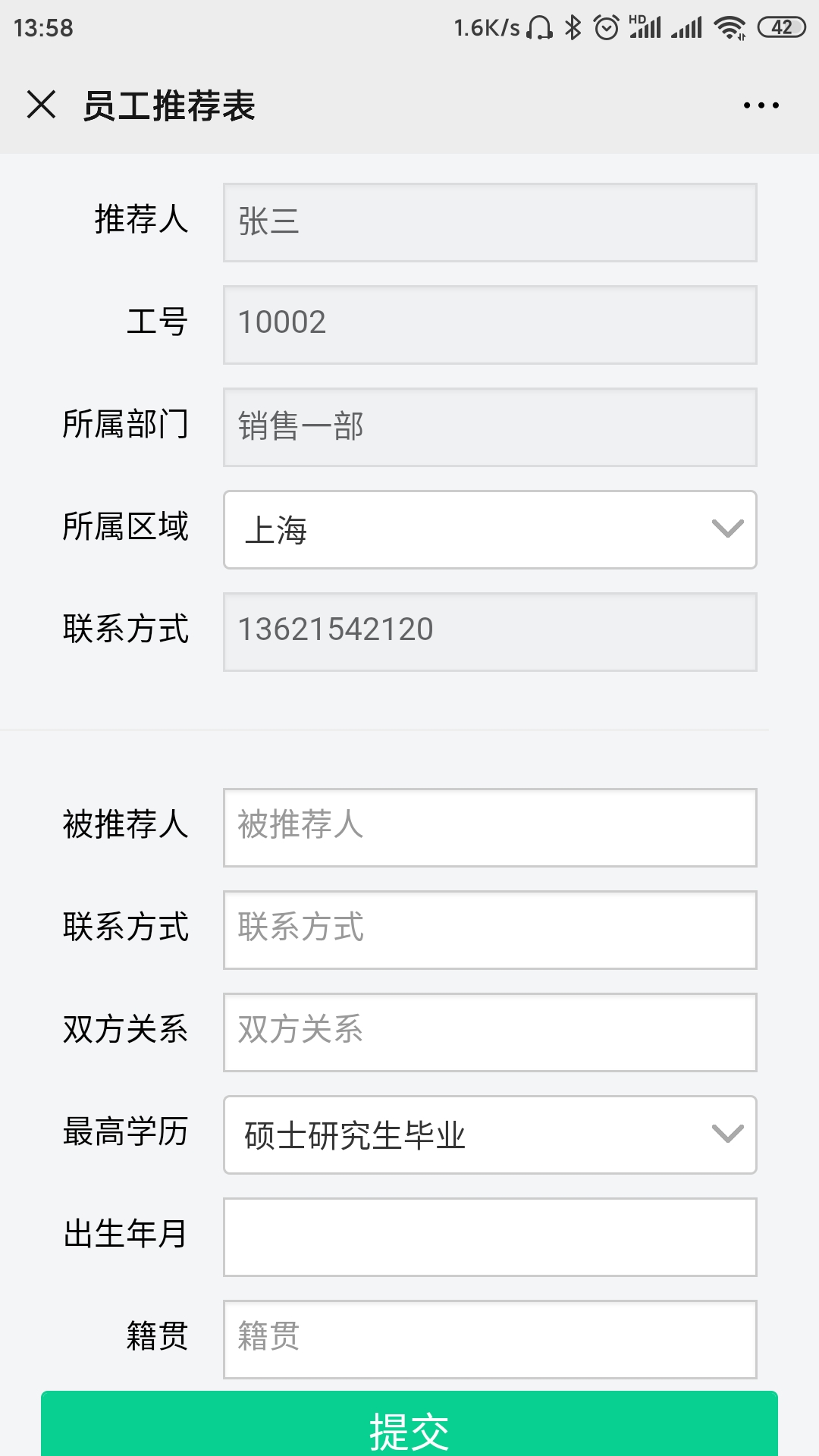Focus the empty 联系方式 field for the candidate
The width and height of the screenshot is (819, 1456).
(490, 930)
